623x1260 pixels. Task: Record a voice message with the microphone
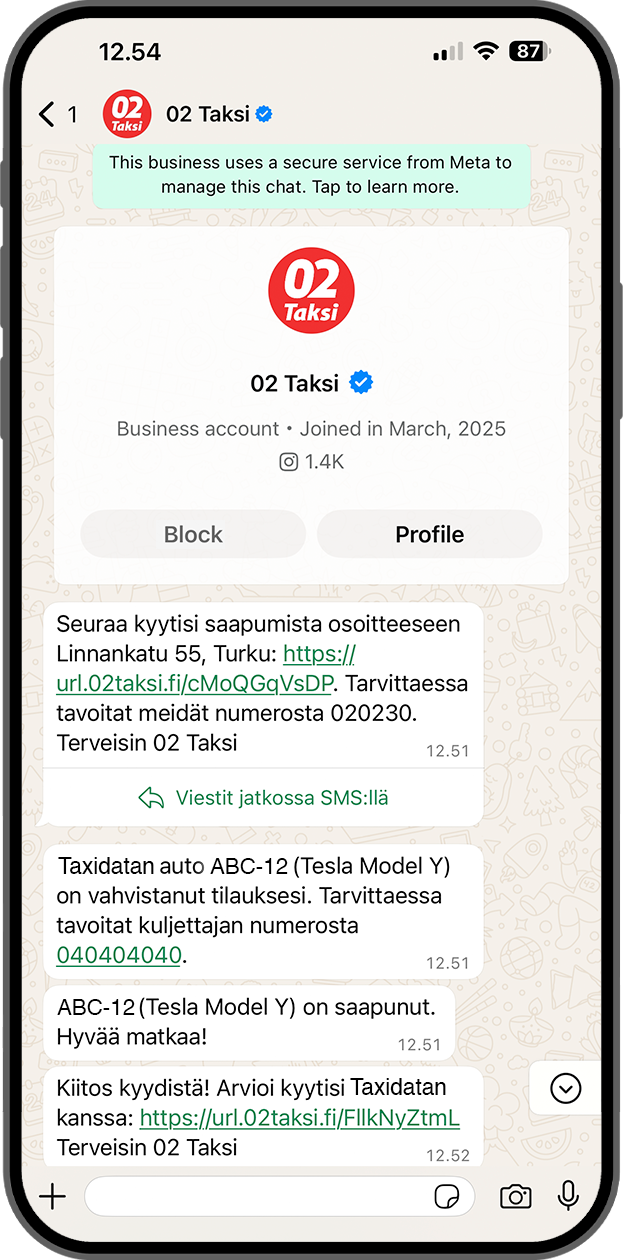click(x=569, y=1196)
